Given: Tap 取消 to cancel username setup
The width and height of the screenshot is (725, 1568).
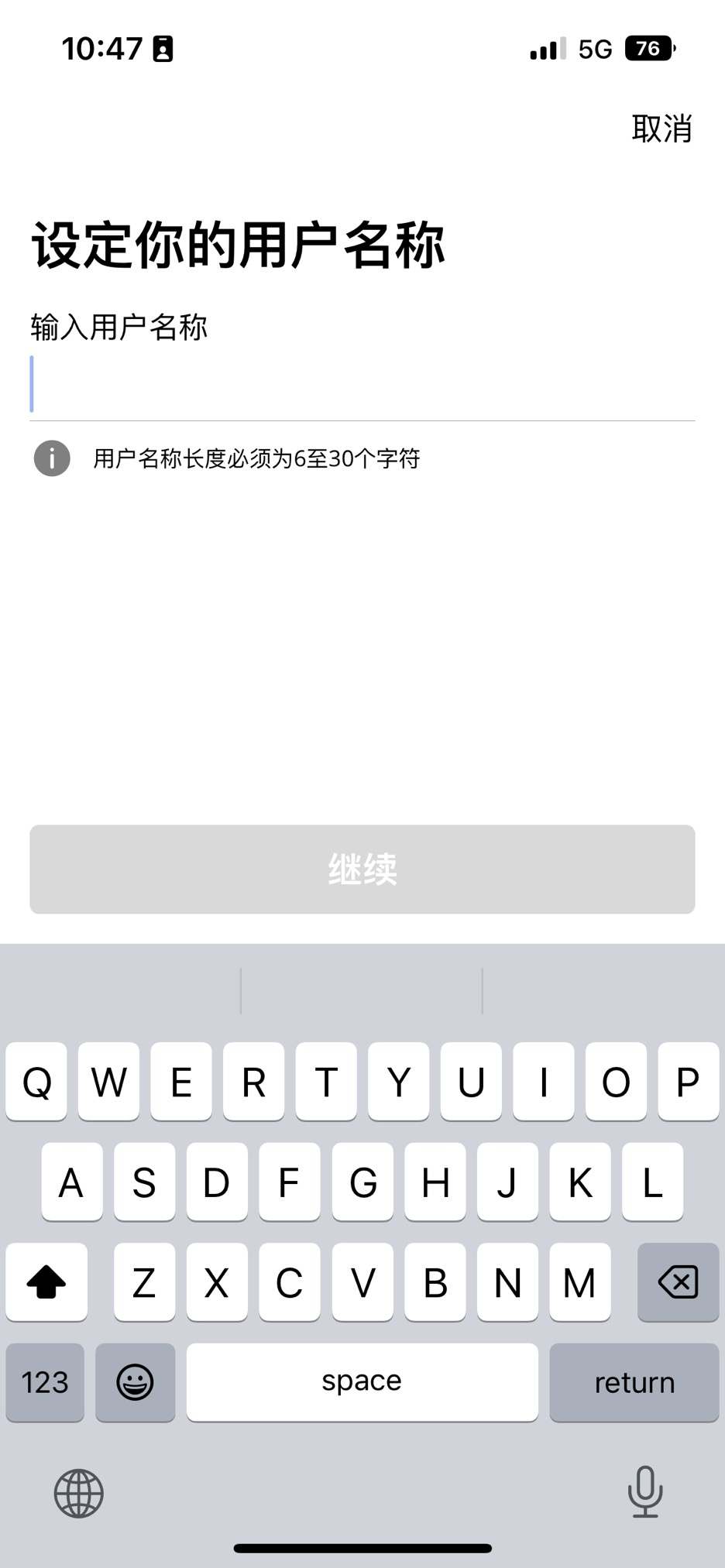Looking at the screenshot, I should [661, 129].
